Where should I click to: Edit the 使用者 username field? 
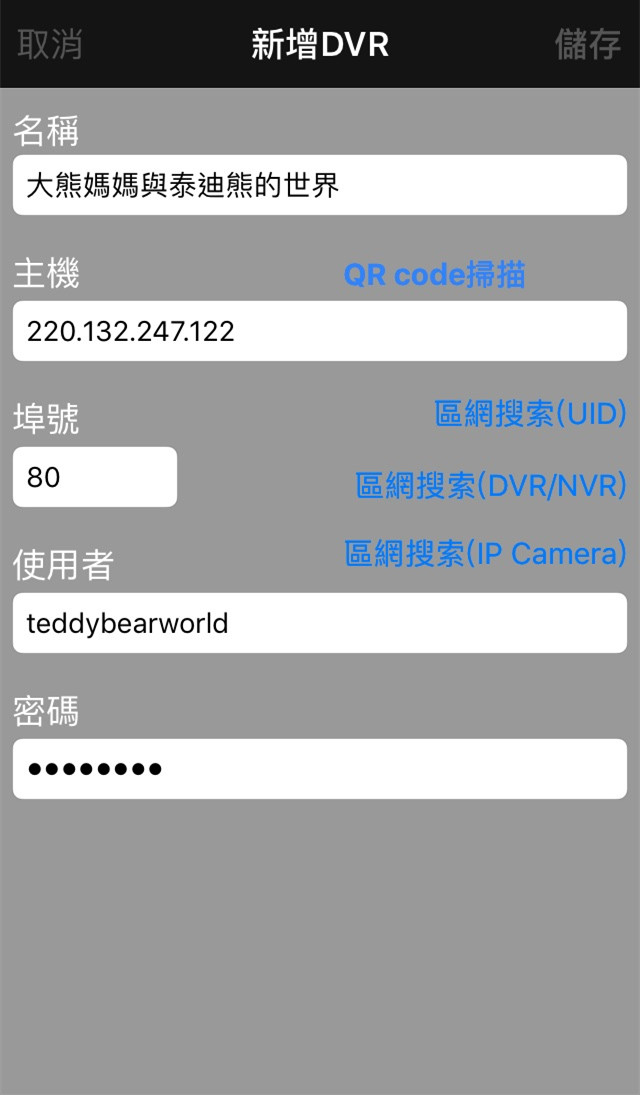point(320,623)
